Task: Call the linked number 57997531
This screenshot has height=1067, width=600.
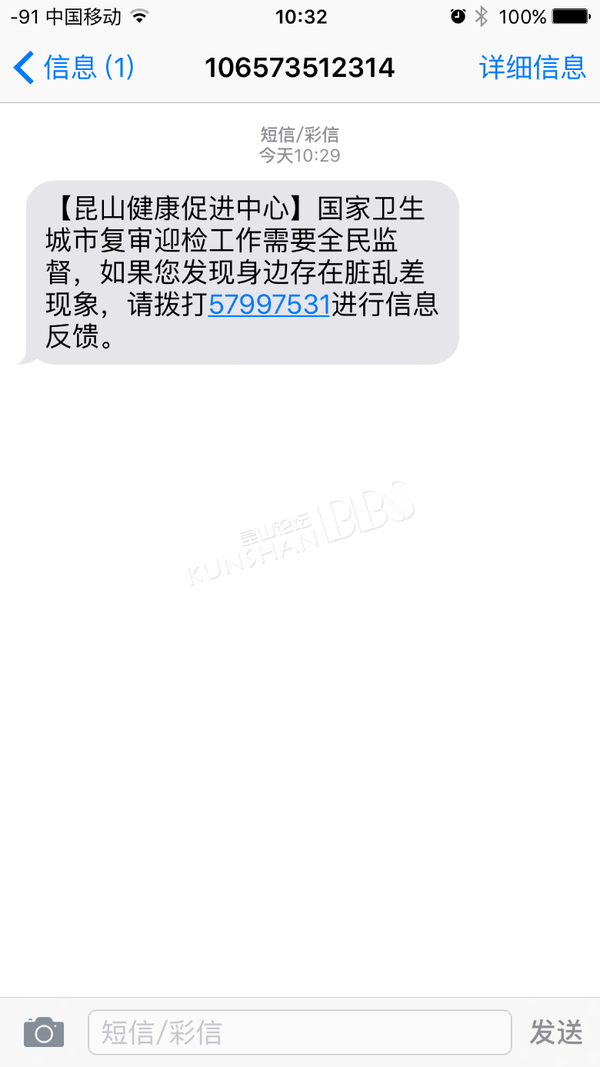Action: tap(269, 305)
